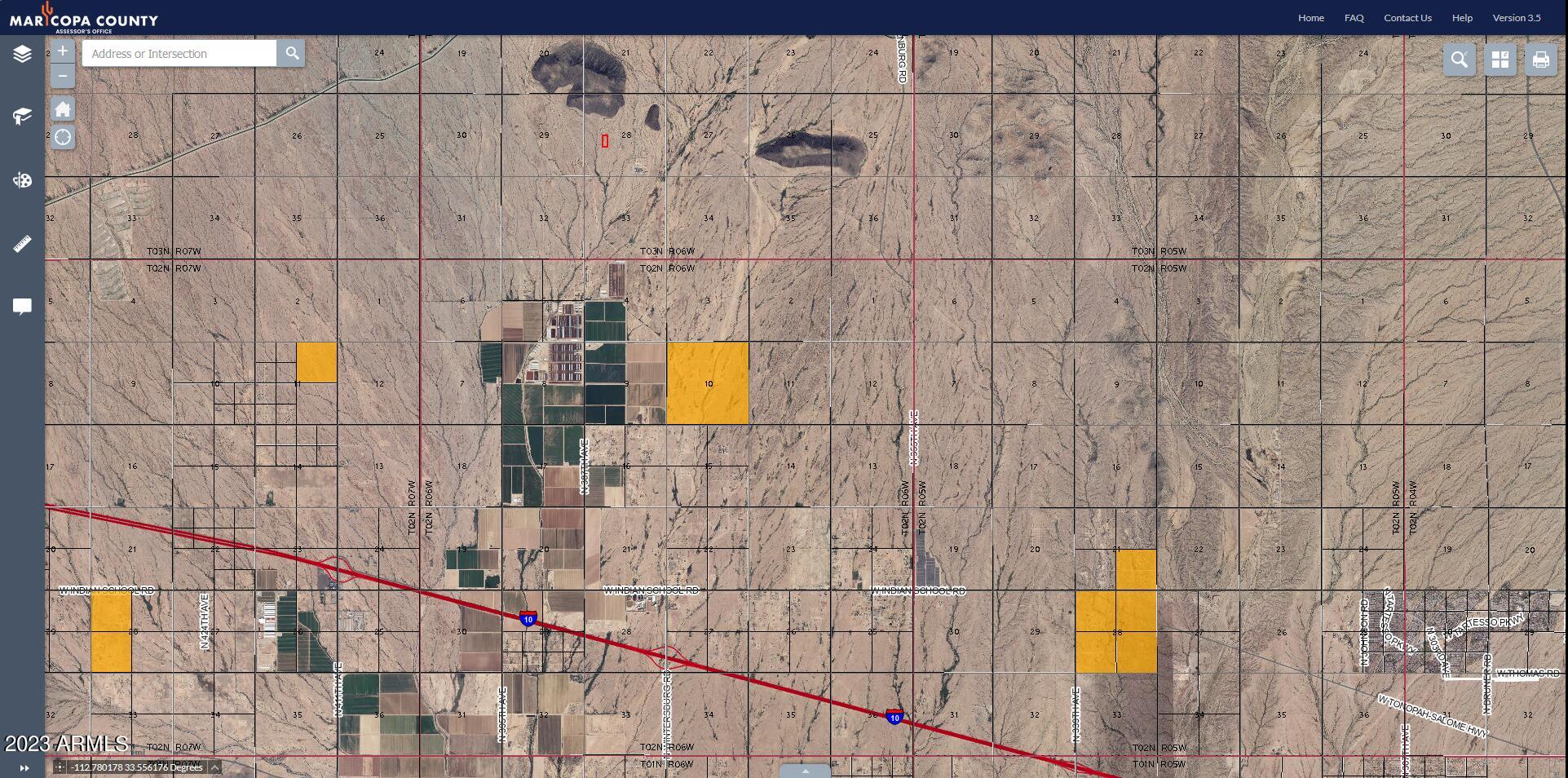The image size is (1568, 778).
Task: Open the FAQ page
Action: [1354, 18]
